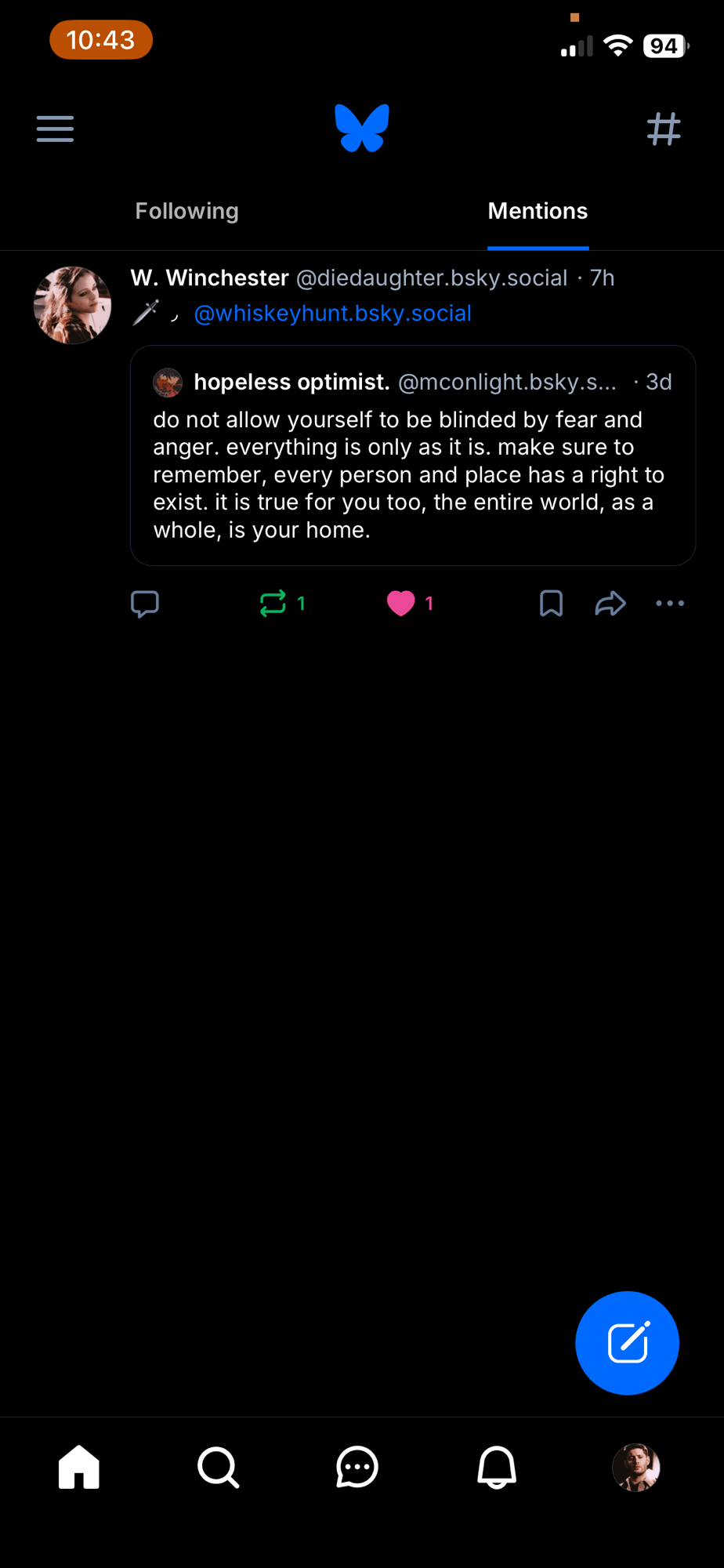
Task: Open the post's three-dot overflow menu
Action: (x=670, y=604)
